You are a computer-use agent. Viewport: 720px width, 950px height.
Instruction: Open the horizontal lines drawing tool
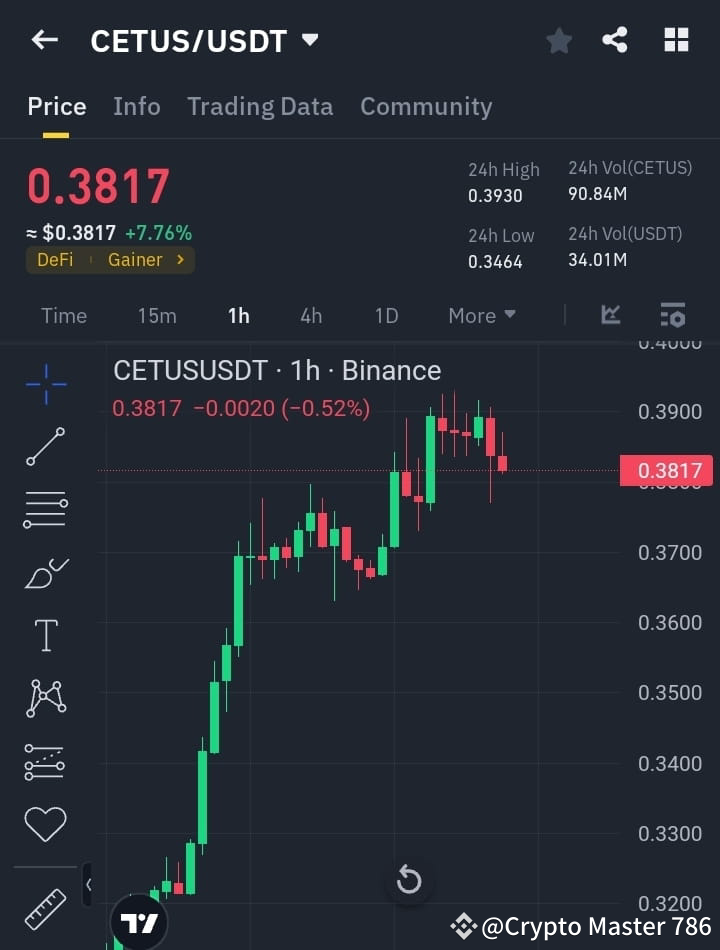(44, 509)
